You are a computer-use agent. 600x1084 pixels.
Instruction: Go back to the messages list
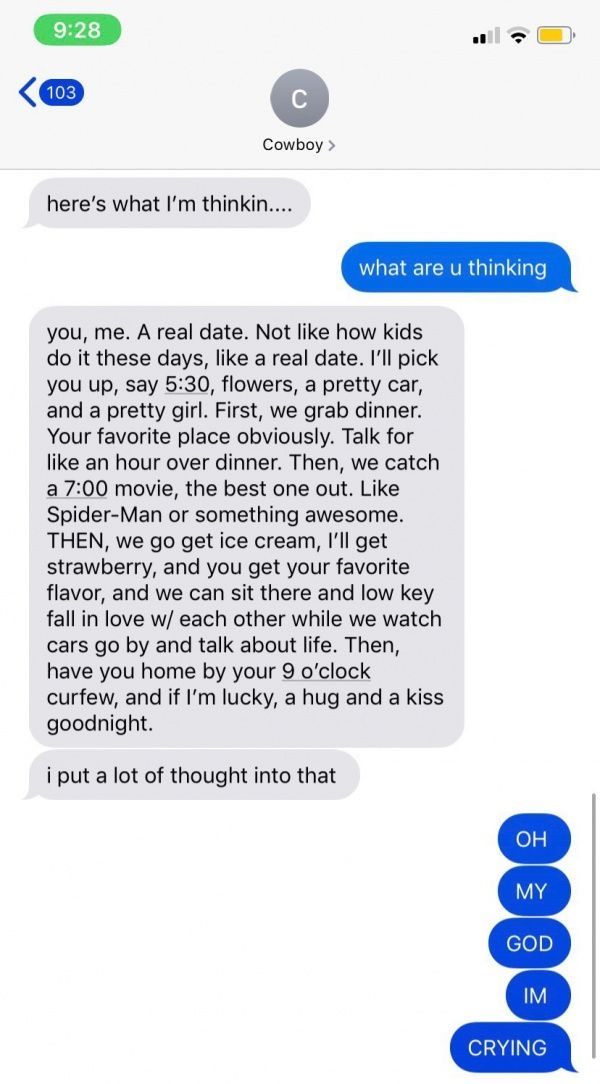50,93
